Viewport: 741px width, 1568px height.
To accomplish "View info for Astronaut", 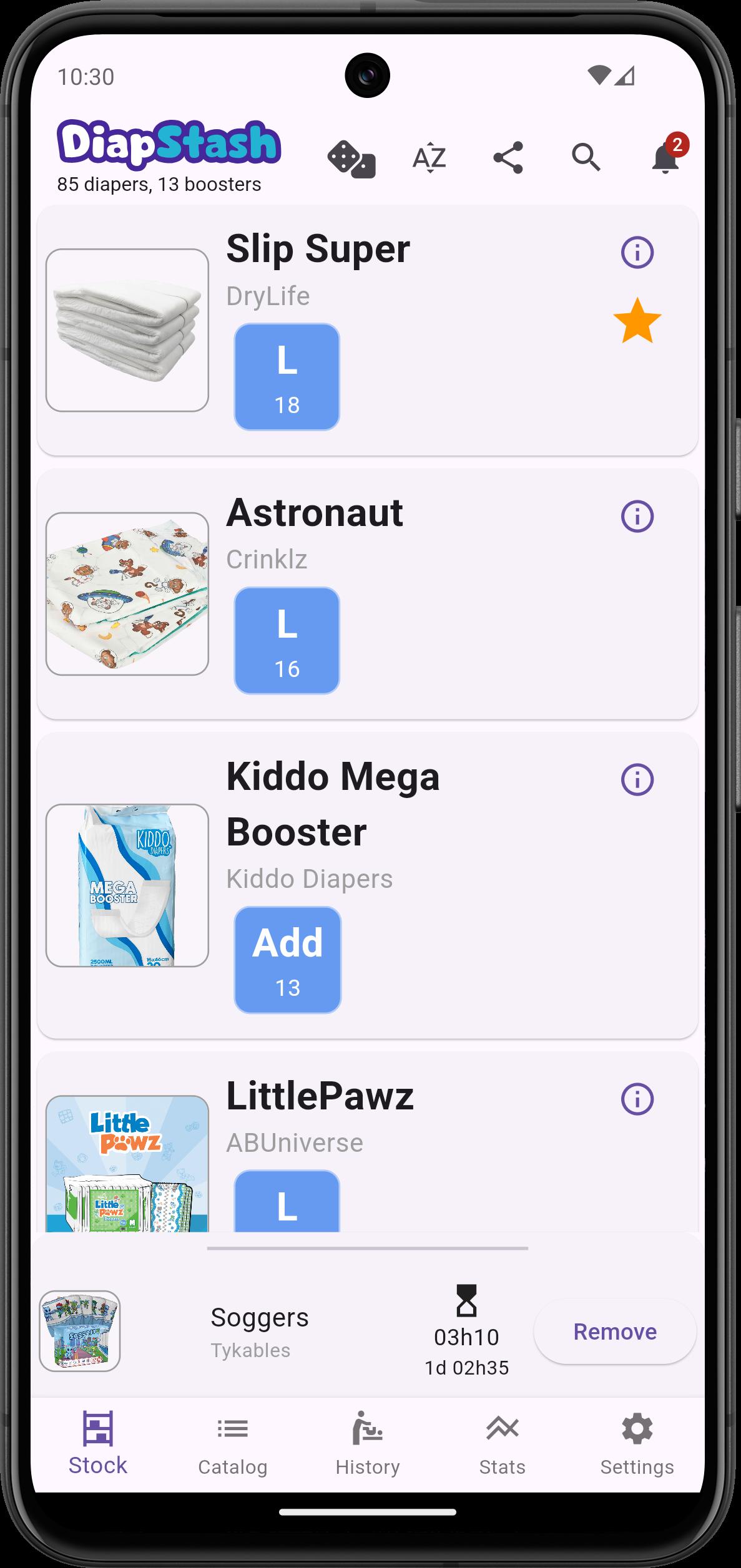I will pos(637,517).
